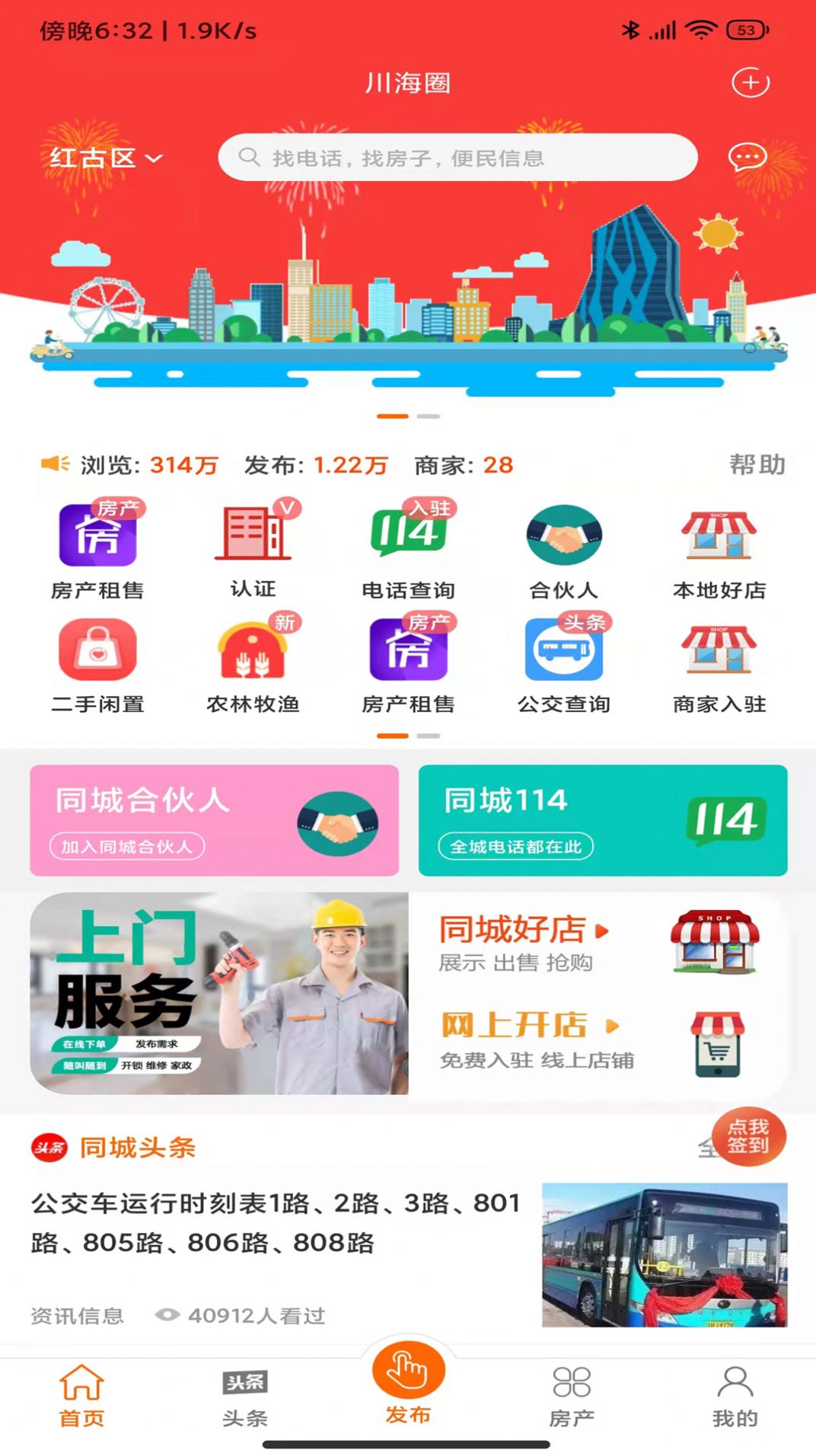The image size is (816, 1456).
Task: Open the chat bubble message icon
Action: (x=749, y=157)
